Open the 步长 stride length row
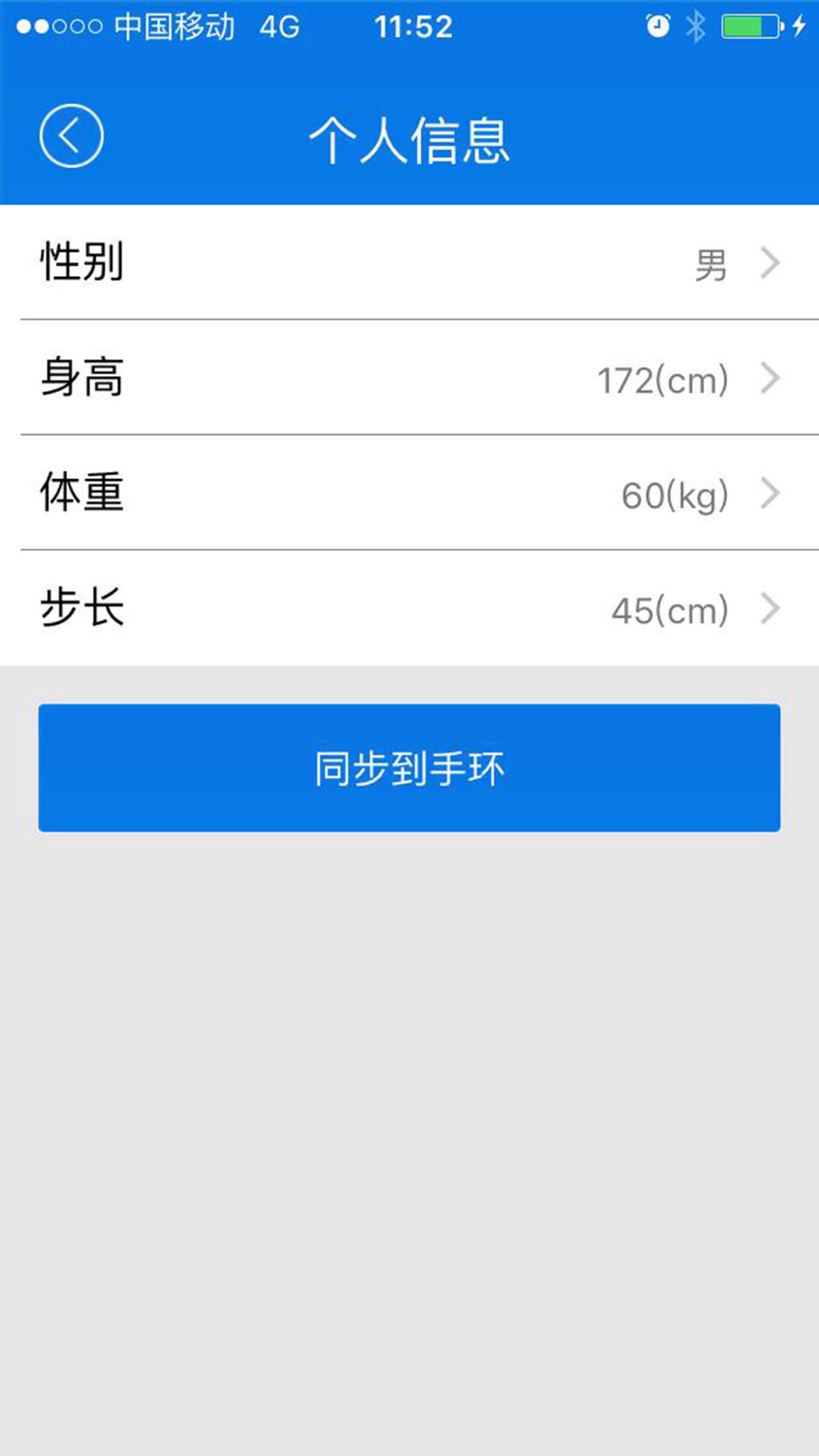The width and height of the screenshot is (819, 1456). pyautogui.click(x=409, y=608)
